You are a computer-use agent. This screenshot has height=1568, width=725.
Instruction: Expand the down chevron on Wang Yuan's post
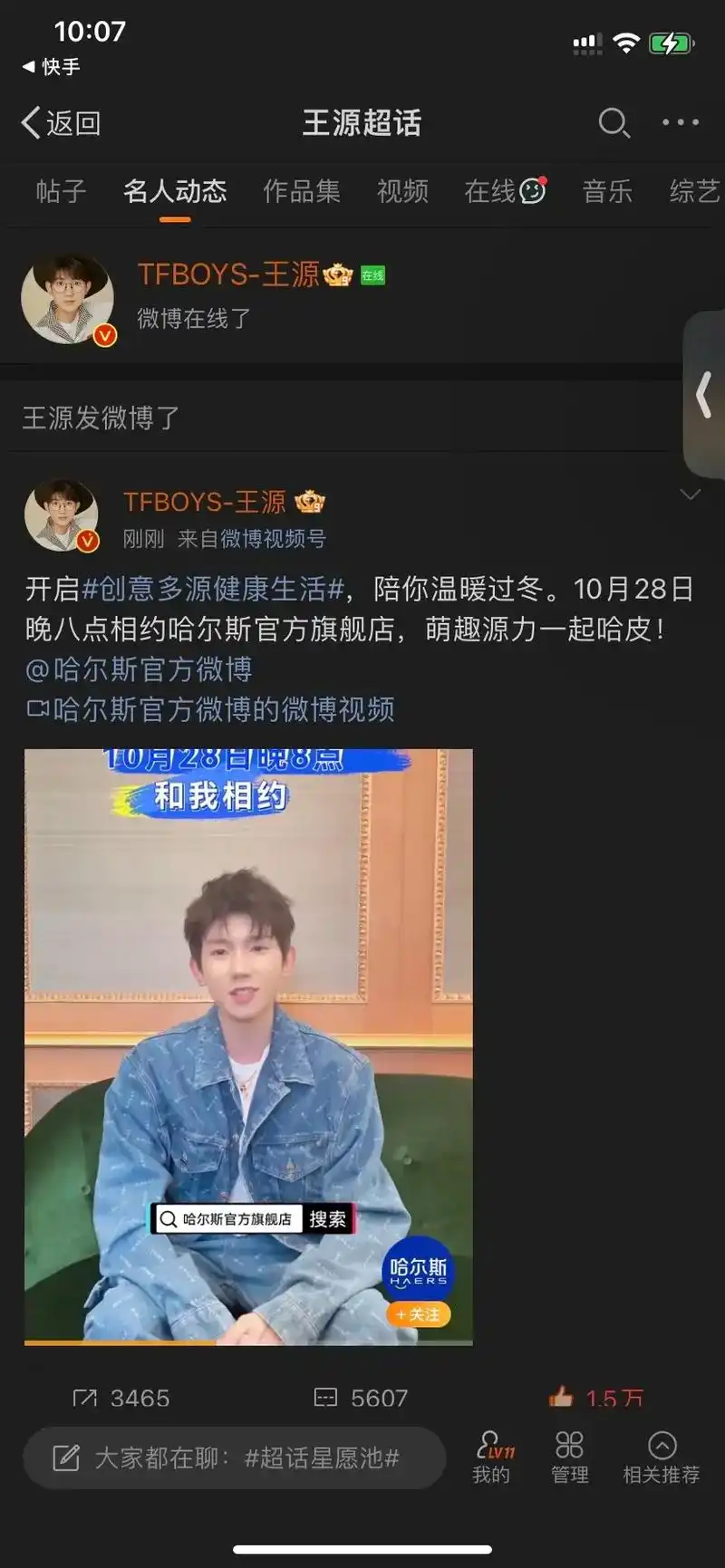click(x=692, y=495)
